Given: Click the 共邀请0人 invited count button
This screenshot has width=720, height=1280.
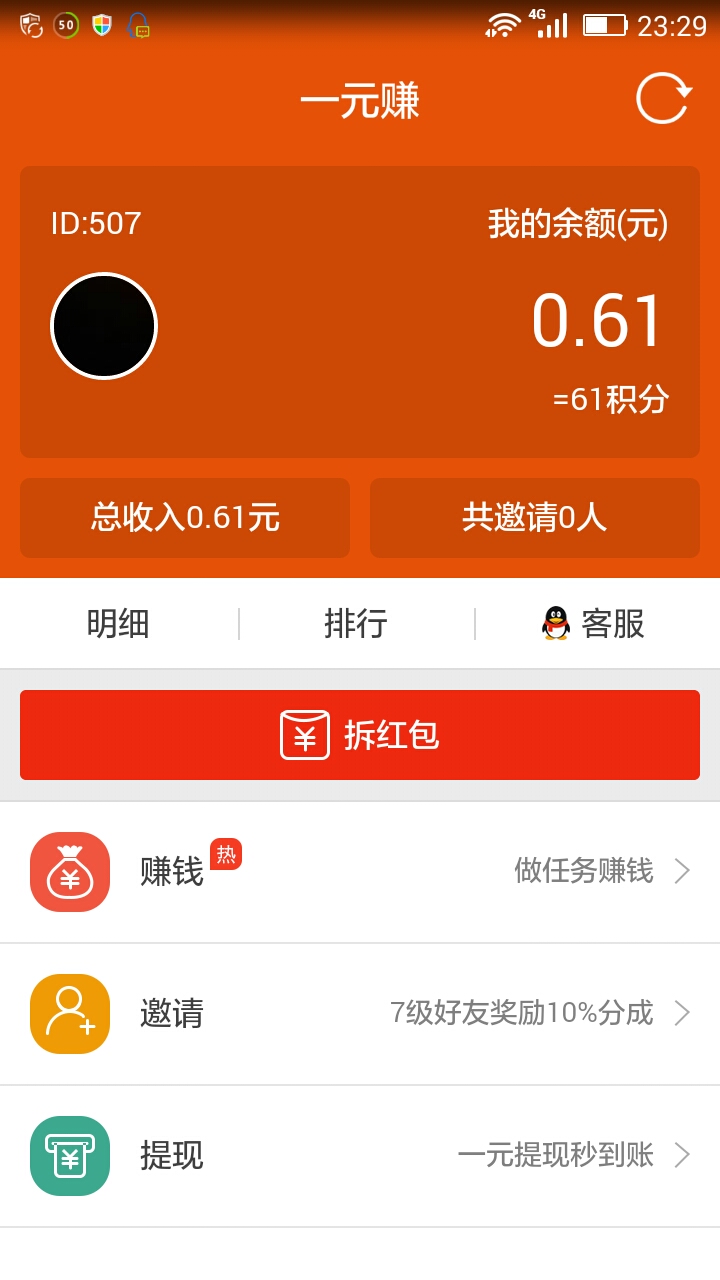Looking at the screenshot, I should 534,517.
